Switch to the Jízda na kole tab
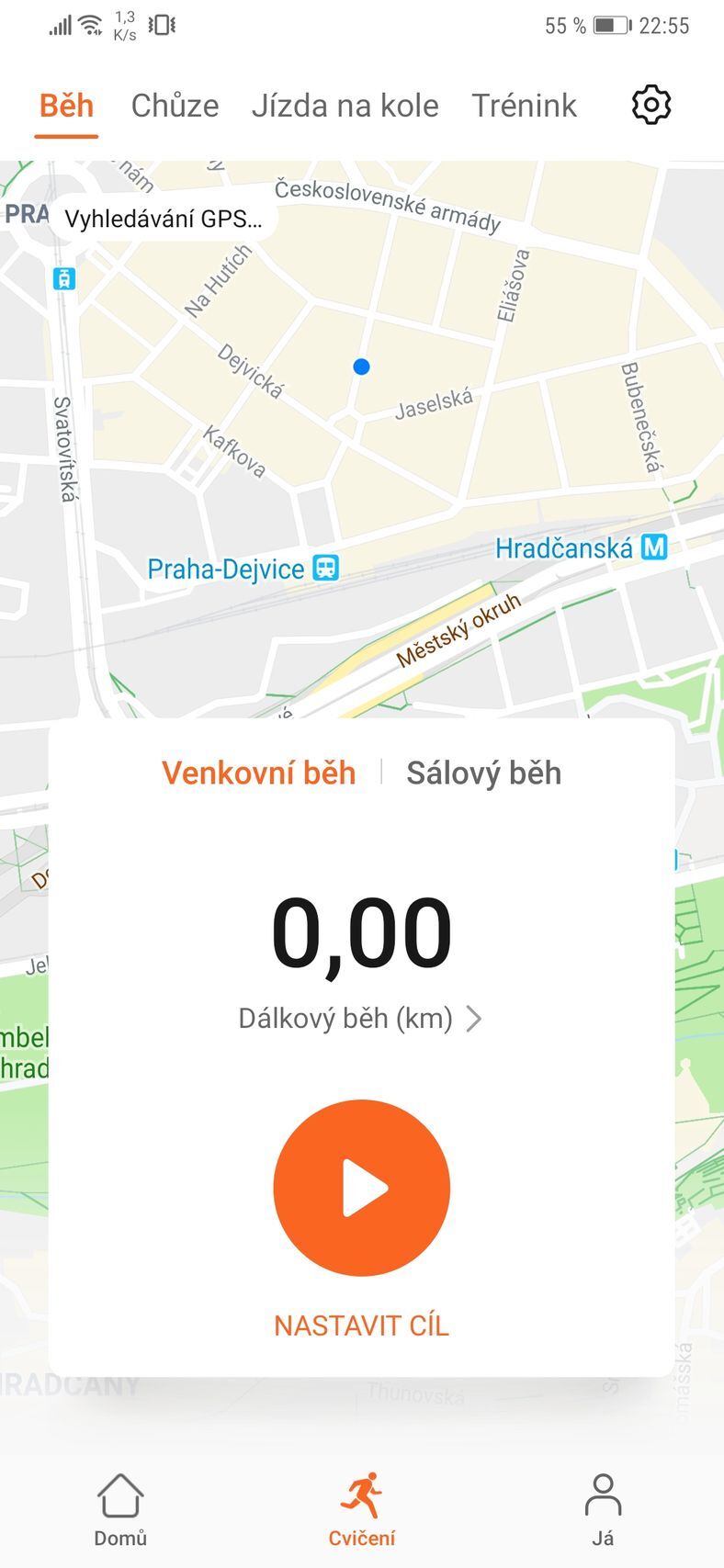The height and width of the screenshot is (1568, 724). [345, 106]
